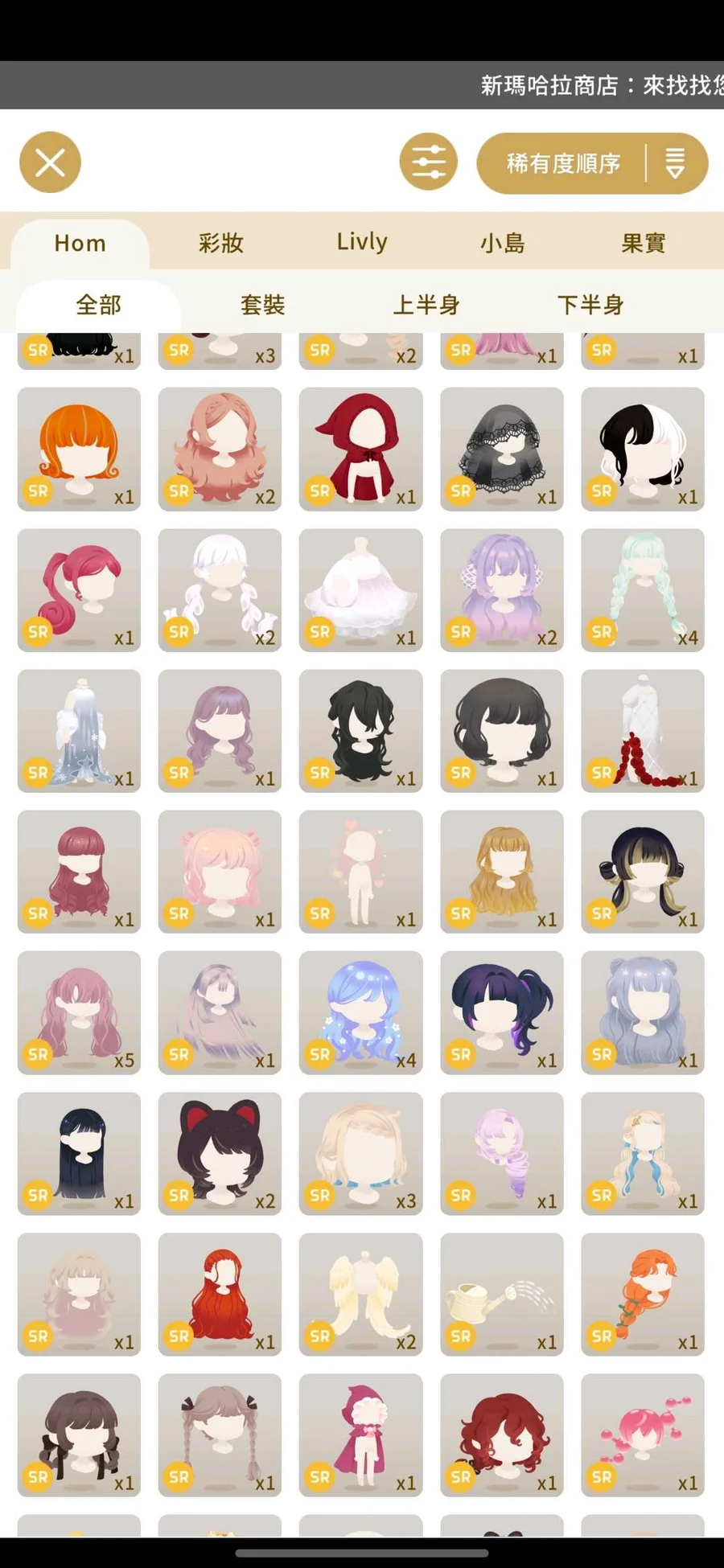
Task: Tap the watering can item
Action: click(x=502, y=1294)
